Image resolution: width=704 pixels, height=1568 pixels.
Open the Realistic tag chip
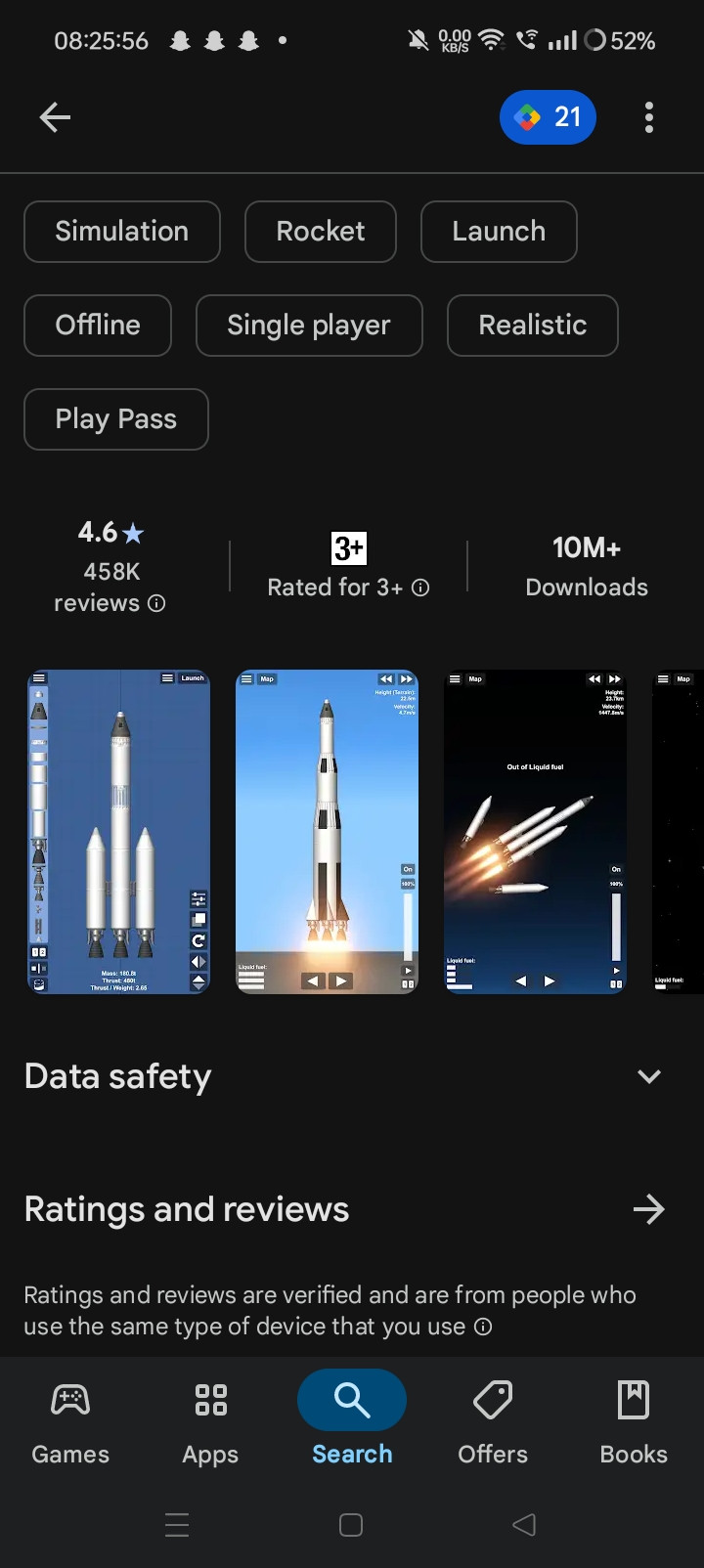(532, 326)
